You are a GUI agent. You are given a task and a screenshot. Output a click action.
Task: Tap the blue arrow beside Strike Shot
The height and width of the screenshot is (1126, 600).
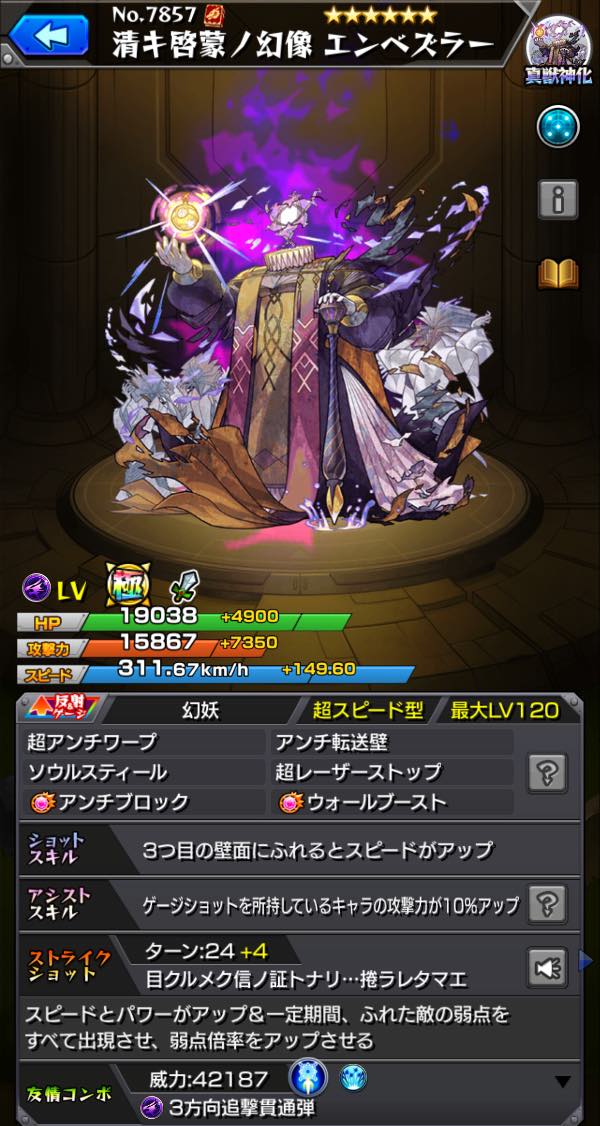coord(586,961)
